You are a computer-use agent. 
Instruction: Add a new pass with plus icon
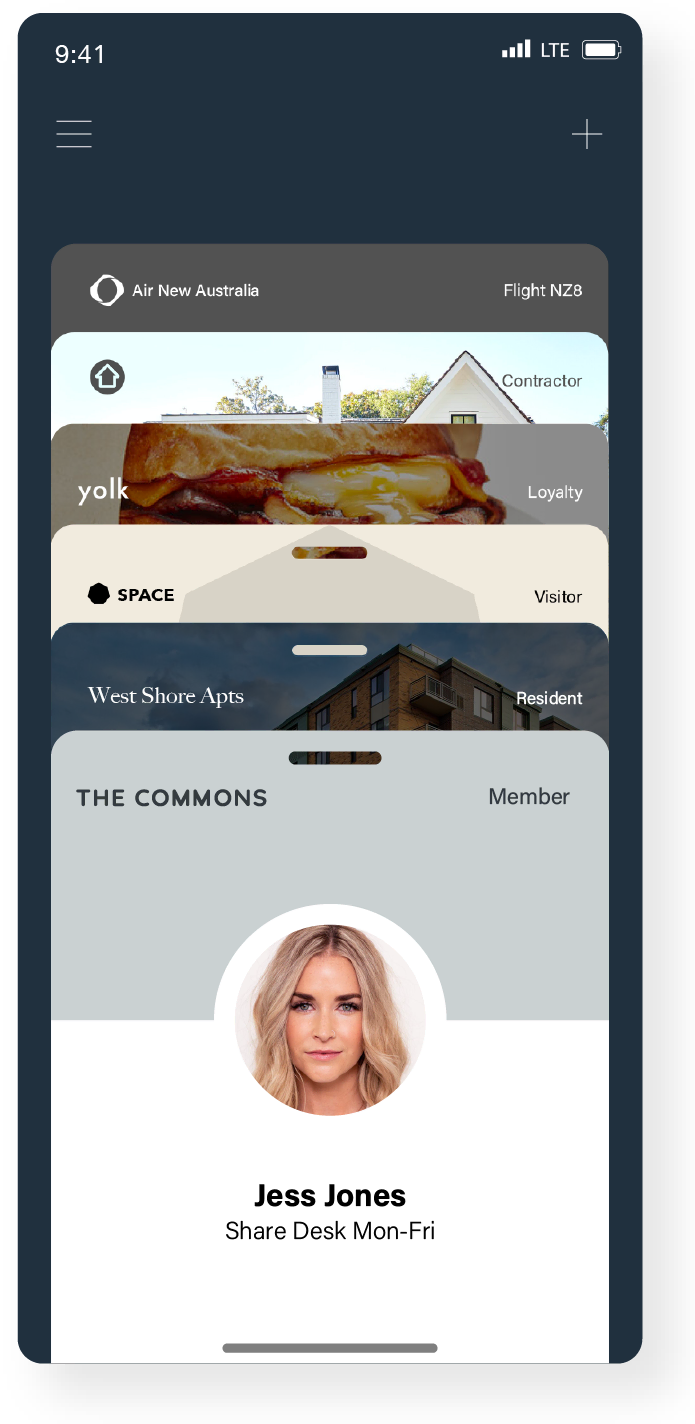coord(586,134)
